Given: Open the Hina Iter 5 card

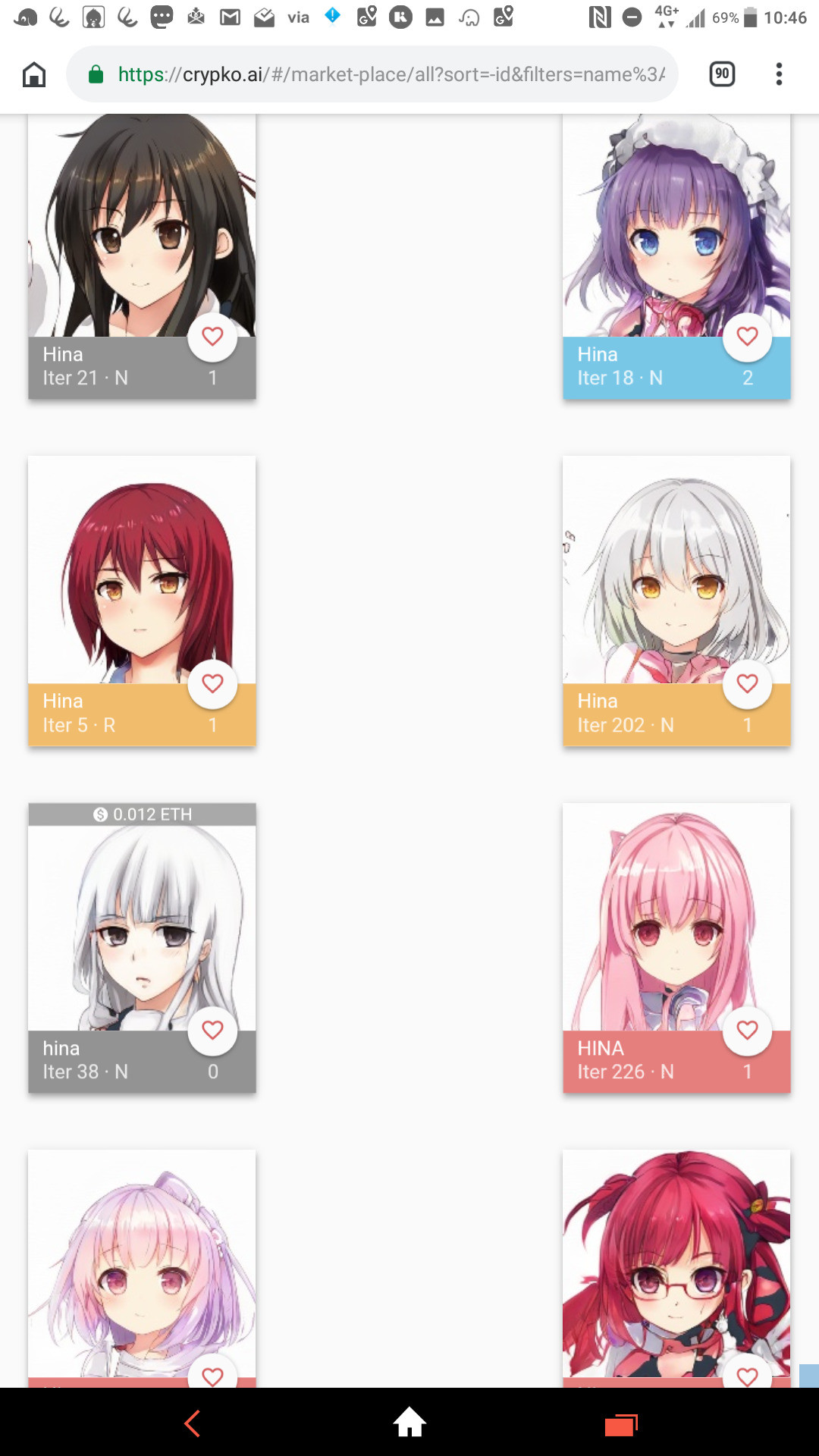Looking at the screenshot, I should coord(142,601).
